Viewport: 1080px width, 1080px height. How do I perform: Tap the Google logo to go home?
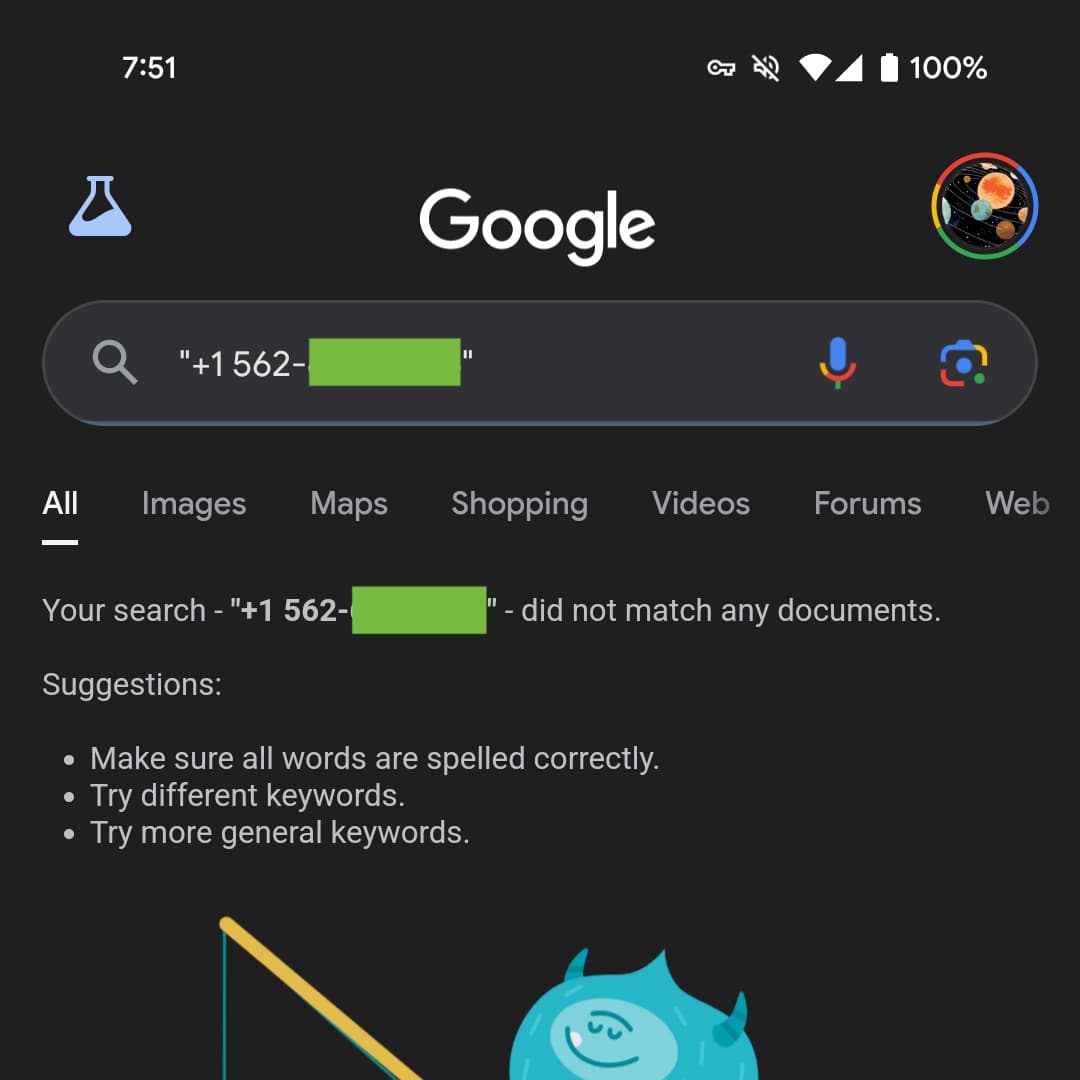(x=537, y=224)
